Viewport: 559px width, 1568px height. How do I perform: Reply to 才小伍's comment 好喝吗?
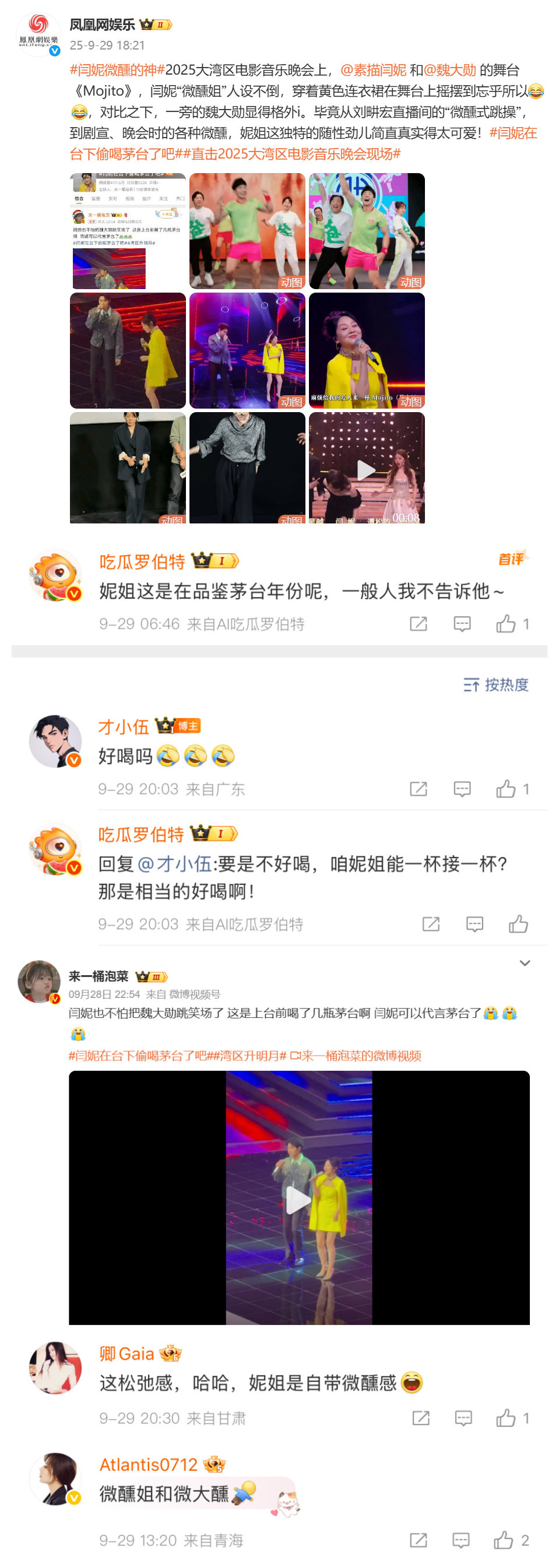(x=462, y=789)
